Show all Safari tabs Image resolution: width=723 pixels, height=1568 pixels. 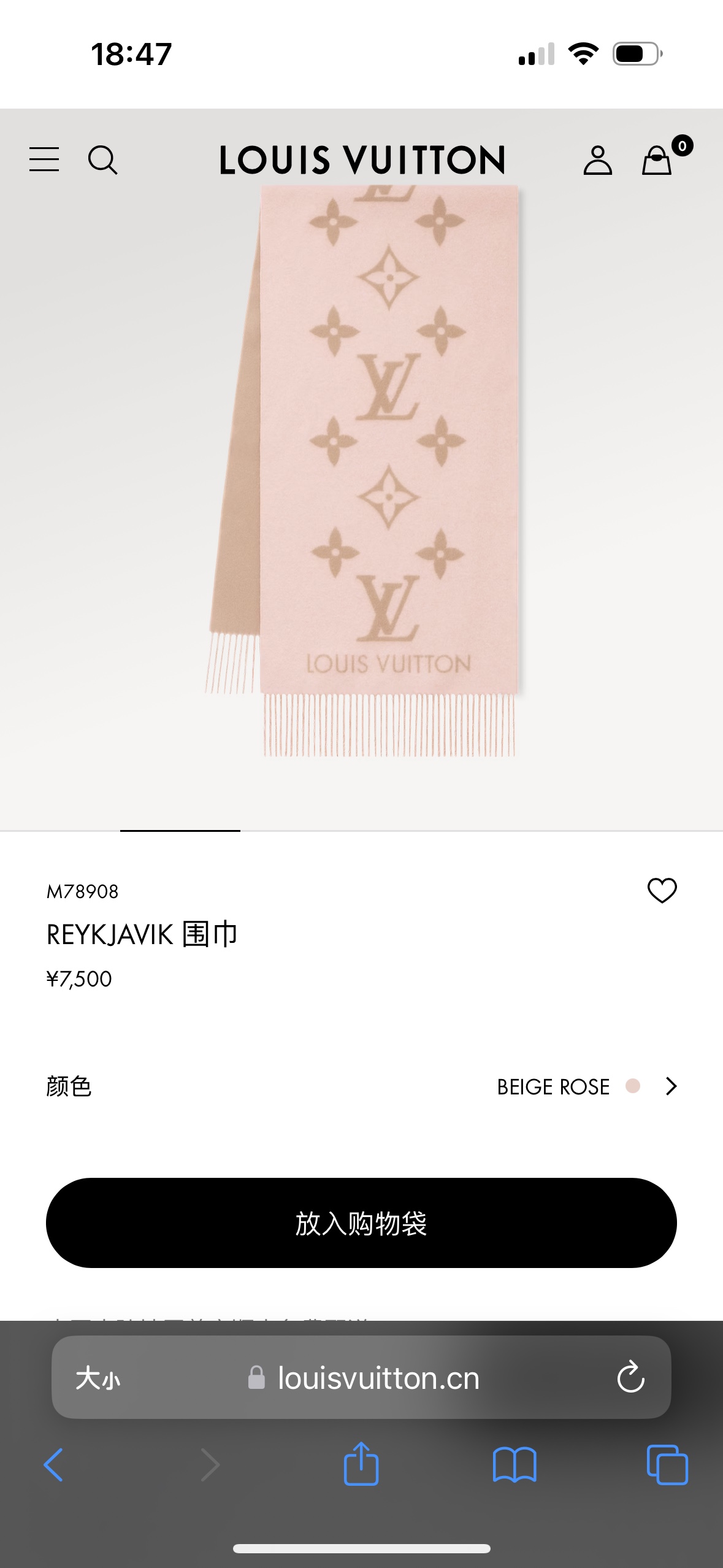tap(667, 1465)
